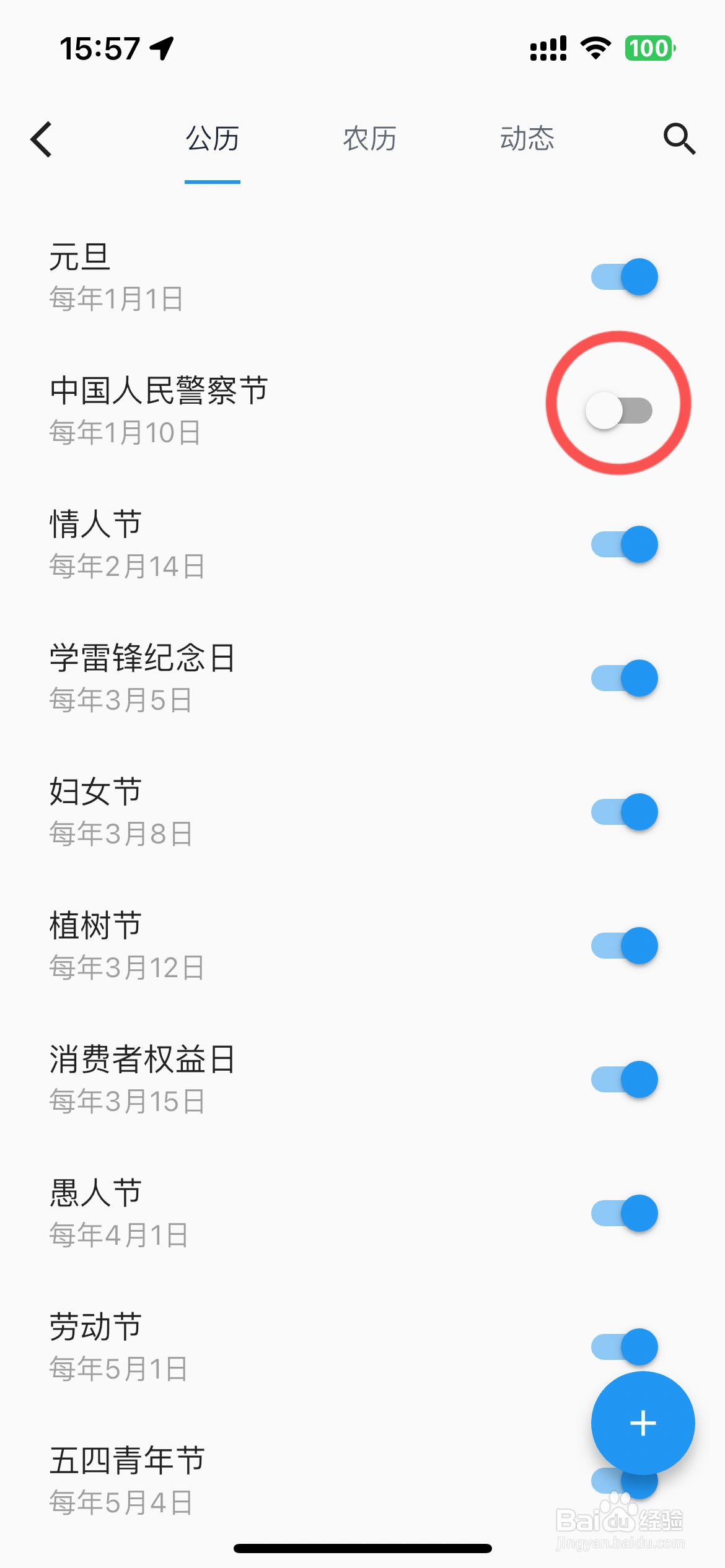Turn off the 劳动节 switch
This screenshot has width=725, height=1568.
[623, 1345]
